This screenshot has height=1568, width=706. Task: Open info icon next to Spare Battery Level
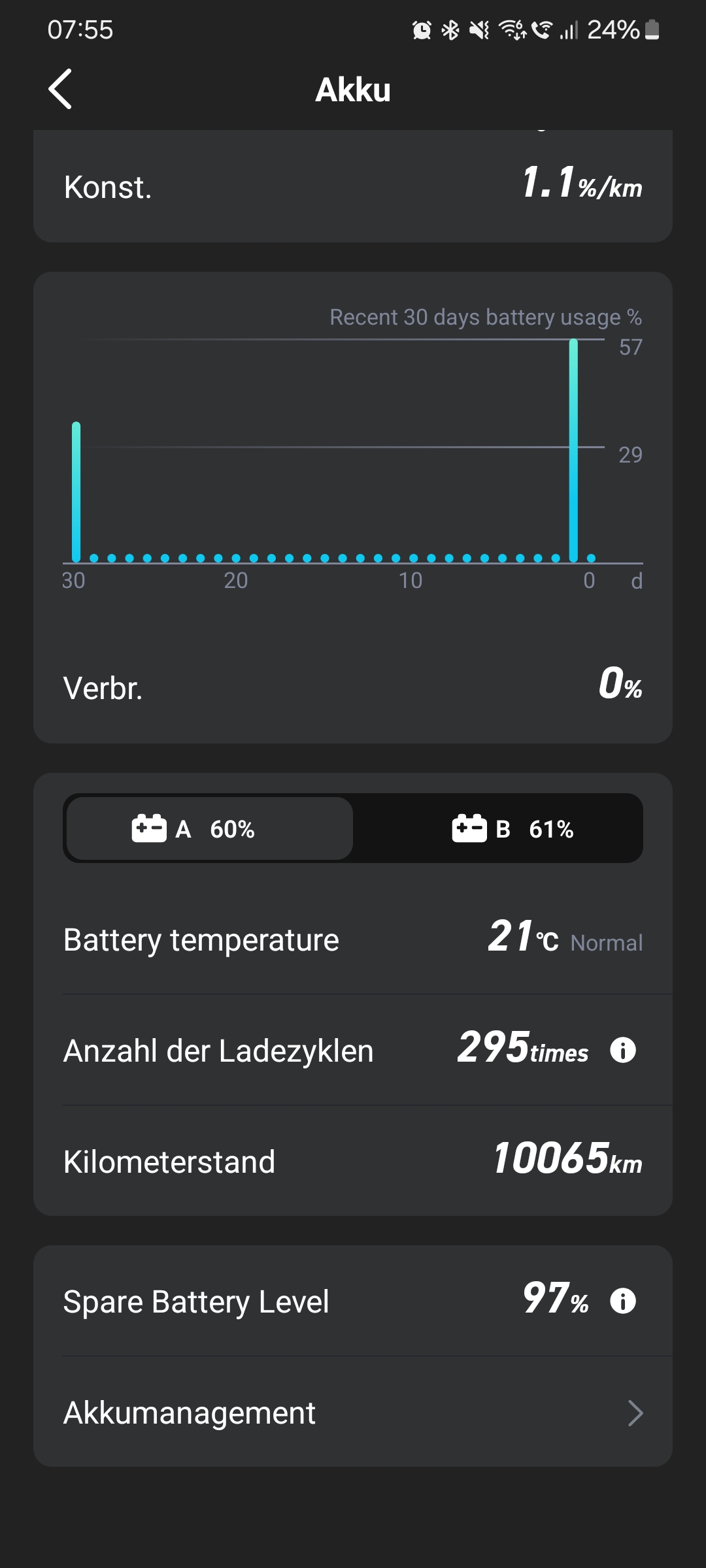coord(622,1301)
